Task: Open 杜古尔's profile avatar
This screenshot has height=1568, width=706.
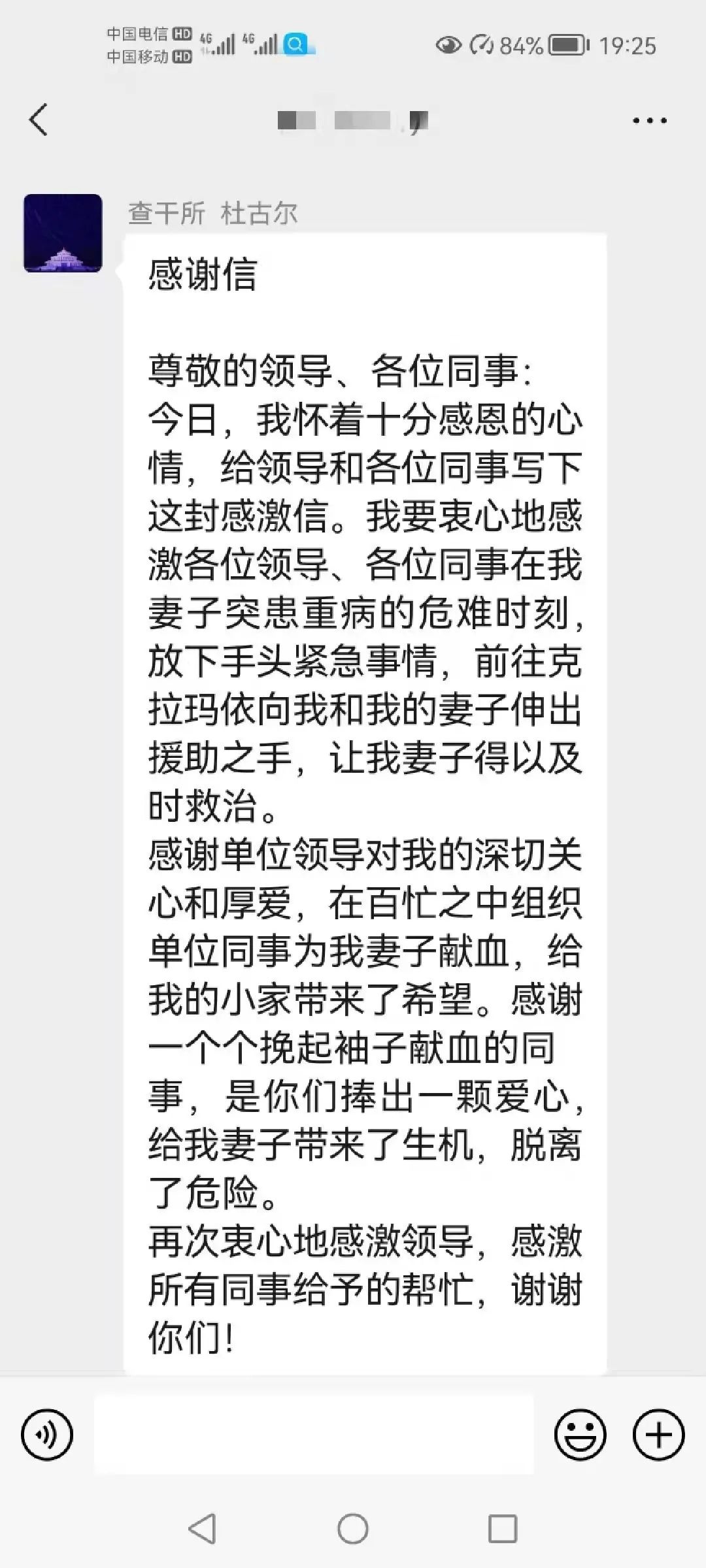Action: pos(63,233)
